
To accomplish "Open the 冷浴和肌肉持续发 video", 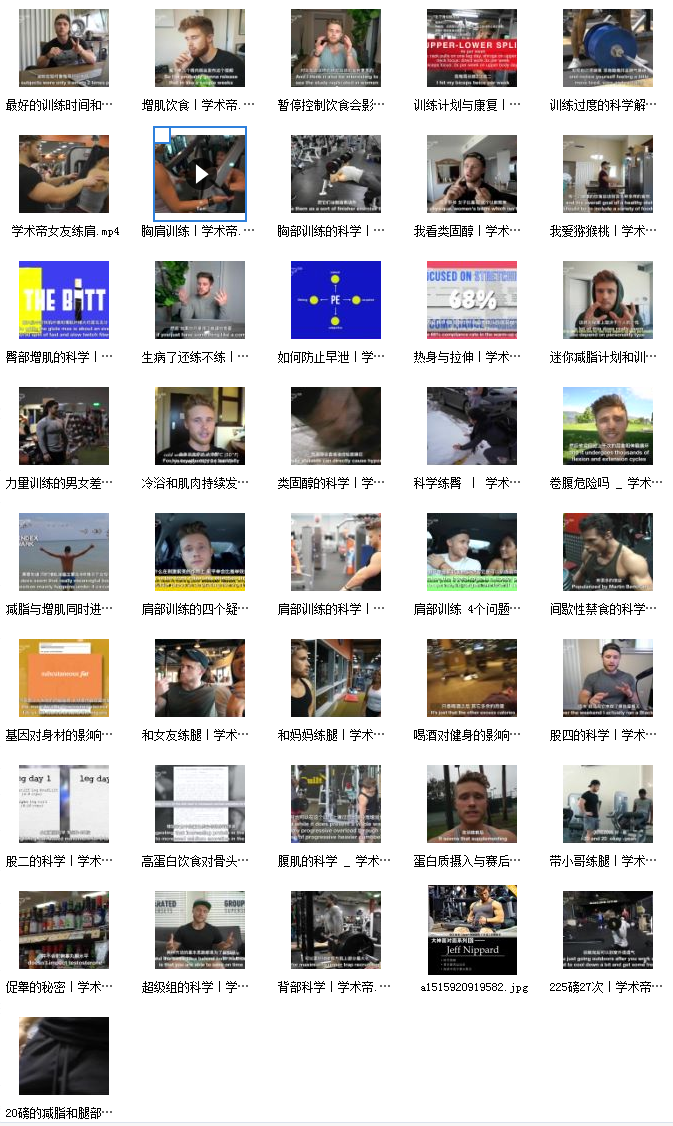I will (200, 426).
